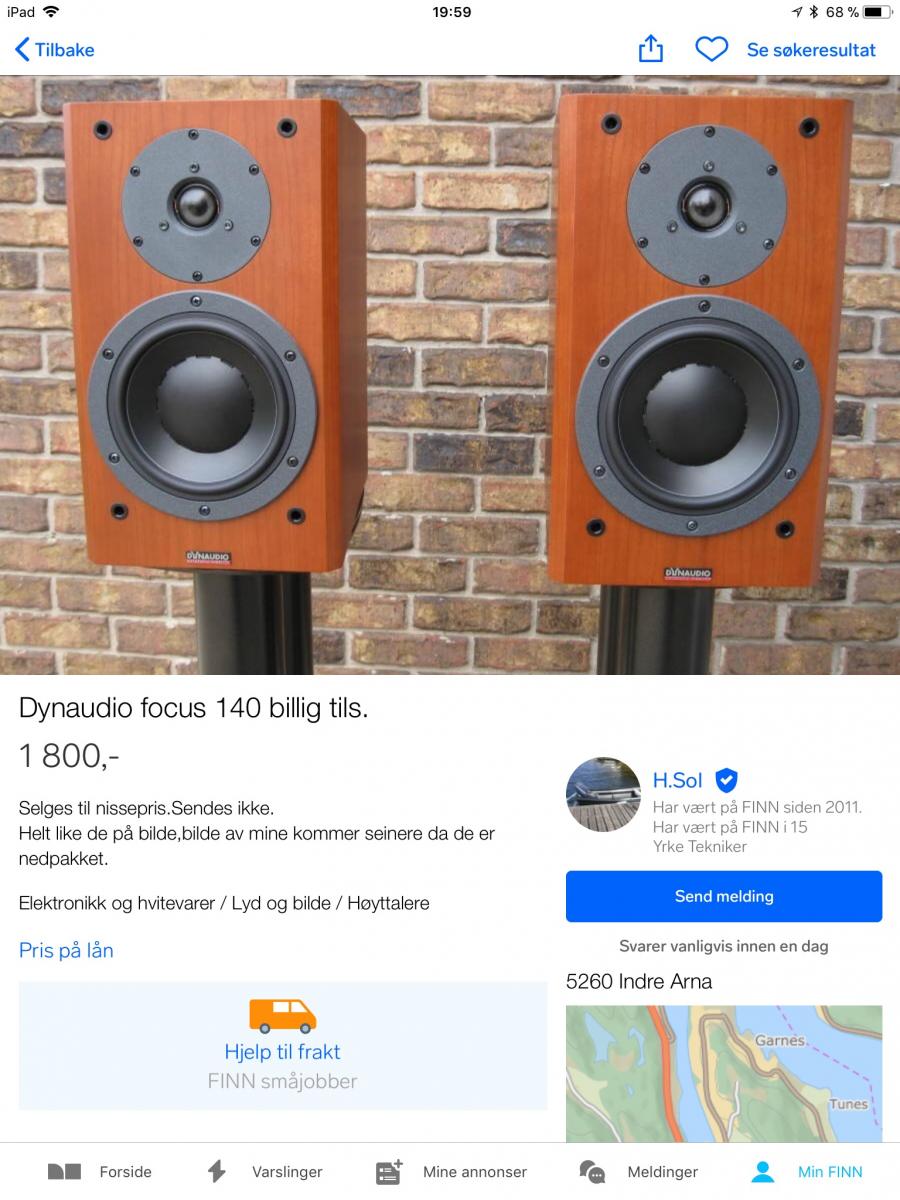Switch to the Varslinger tab
Screen dimensions: 900x1200
(x=265, y=1172)
